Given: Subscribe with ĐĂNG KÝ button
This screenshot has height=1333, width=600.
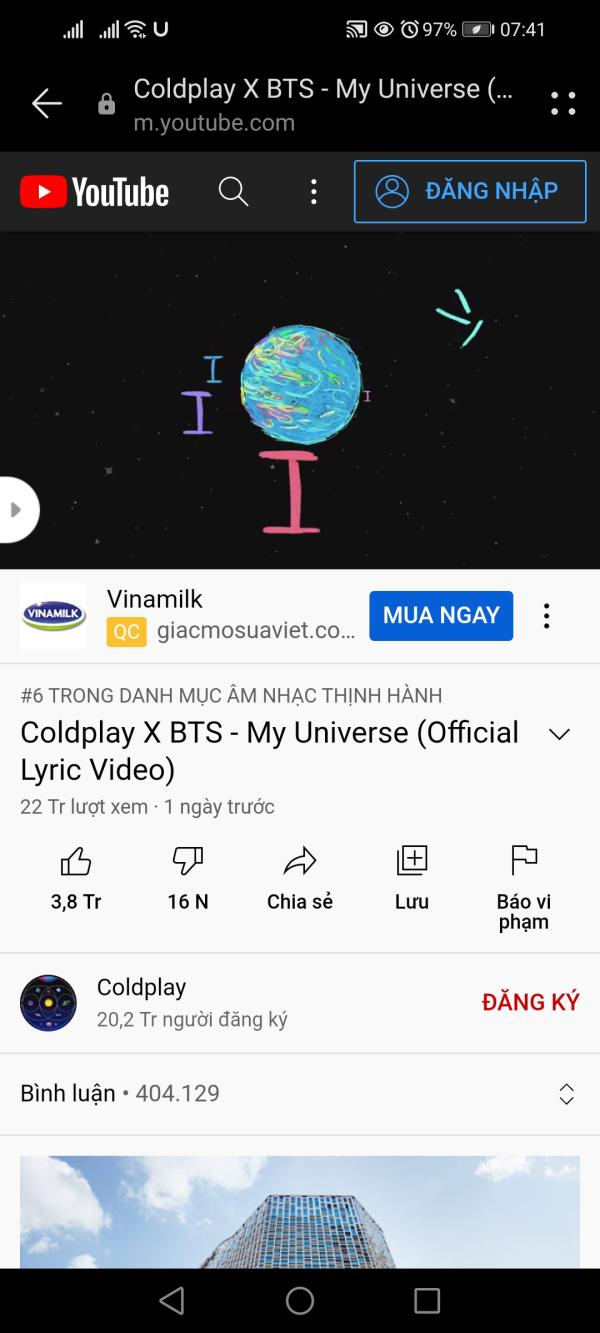Looking at the screenshot, I should click(530, 1002).
